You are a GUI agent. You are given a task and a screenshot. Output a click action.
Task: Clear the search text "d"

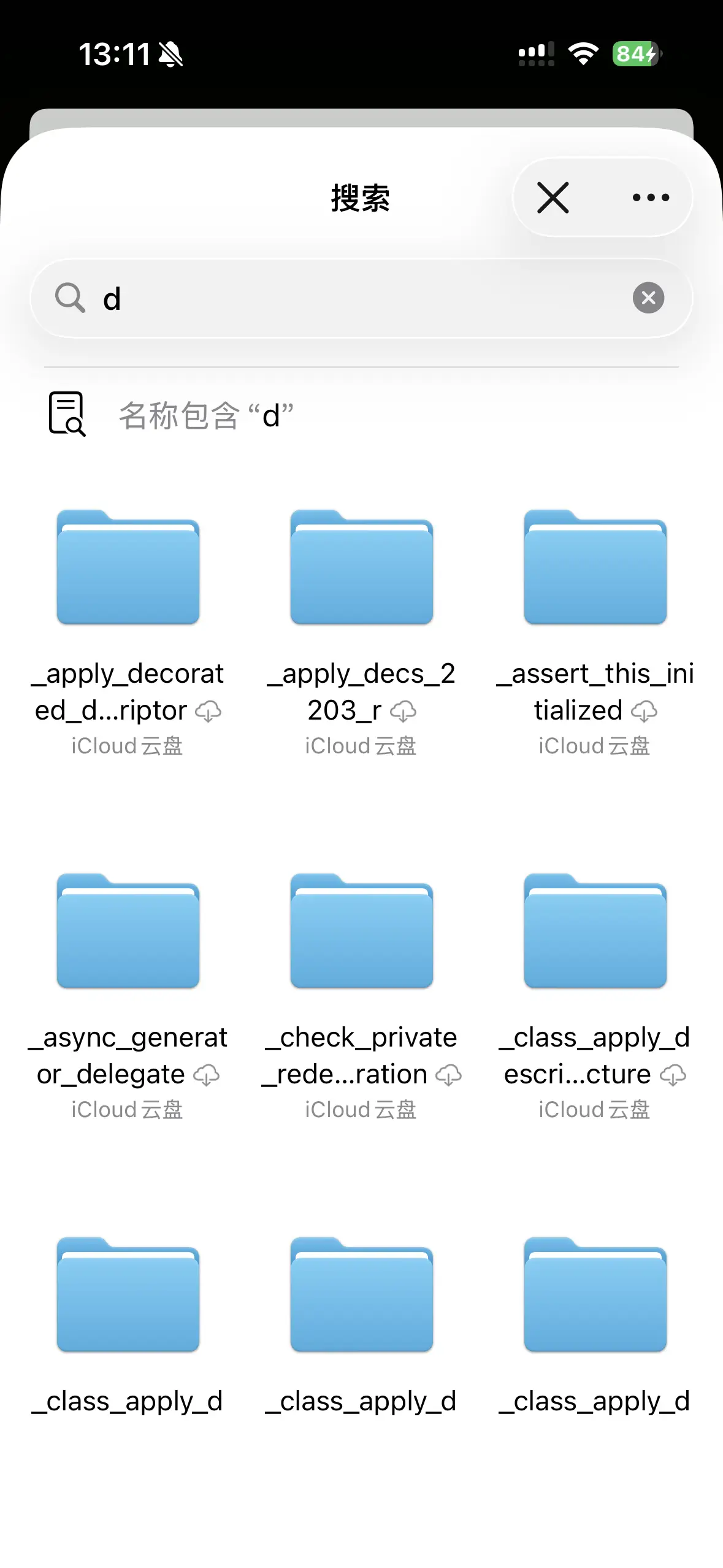click(648, 298)
